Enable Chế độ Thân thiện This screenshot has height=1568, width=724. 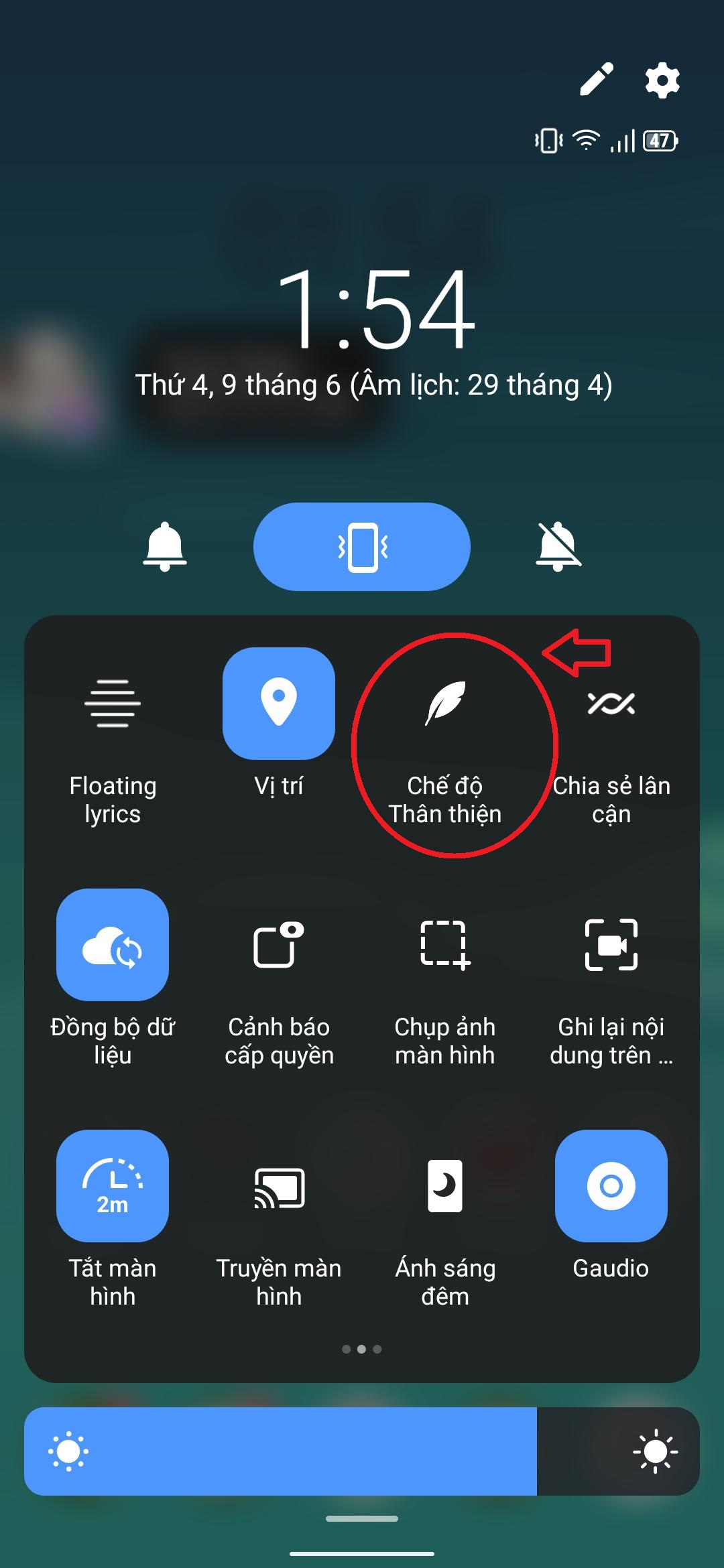[445, 704]
